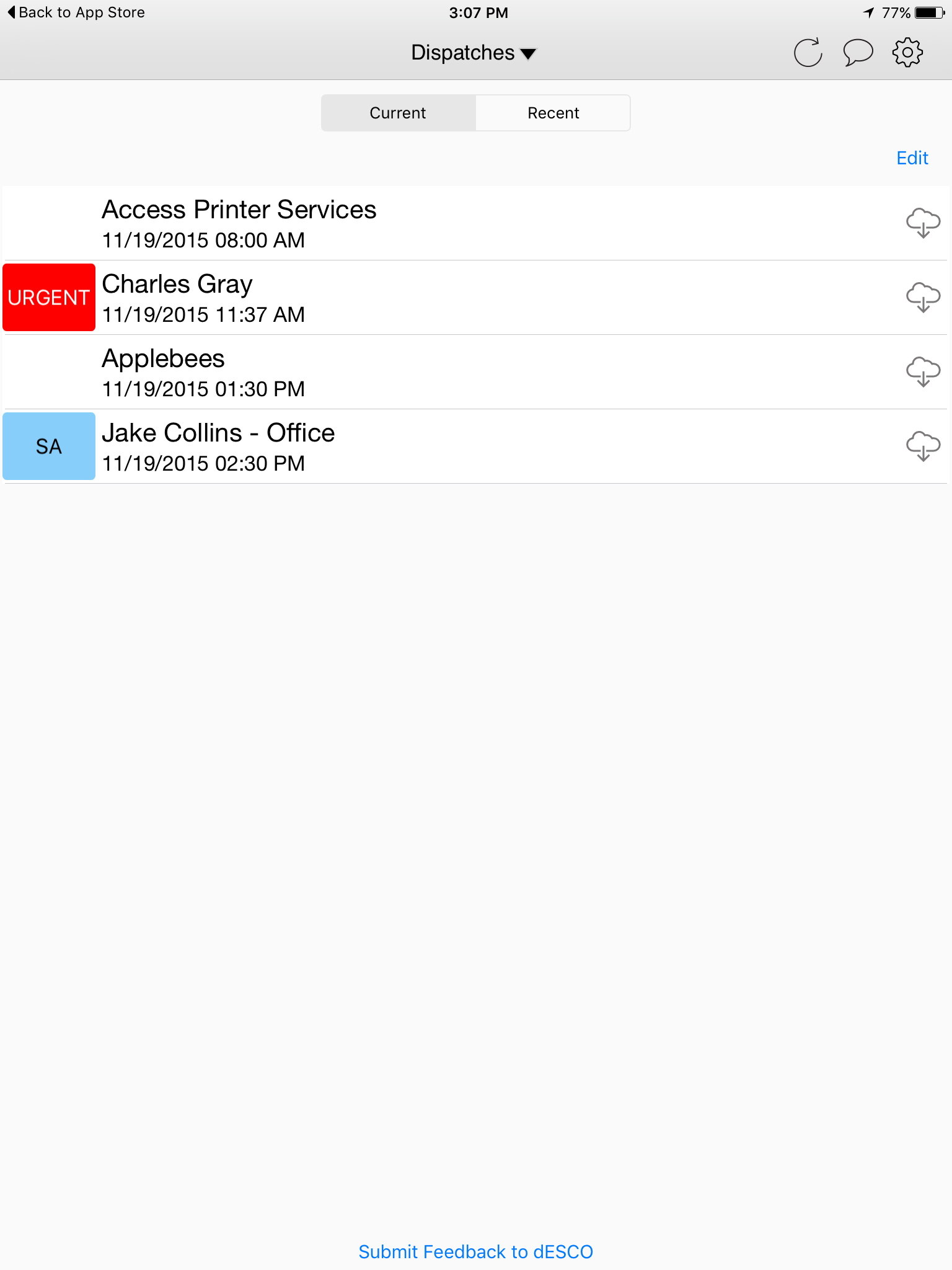Screen dimensions: 952x1270
Task: Open the settings gear icon
Action: click(x=907, y=53)
